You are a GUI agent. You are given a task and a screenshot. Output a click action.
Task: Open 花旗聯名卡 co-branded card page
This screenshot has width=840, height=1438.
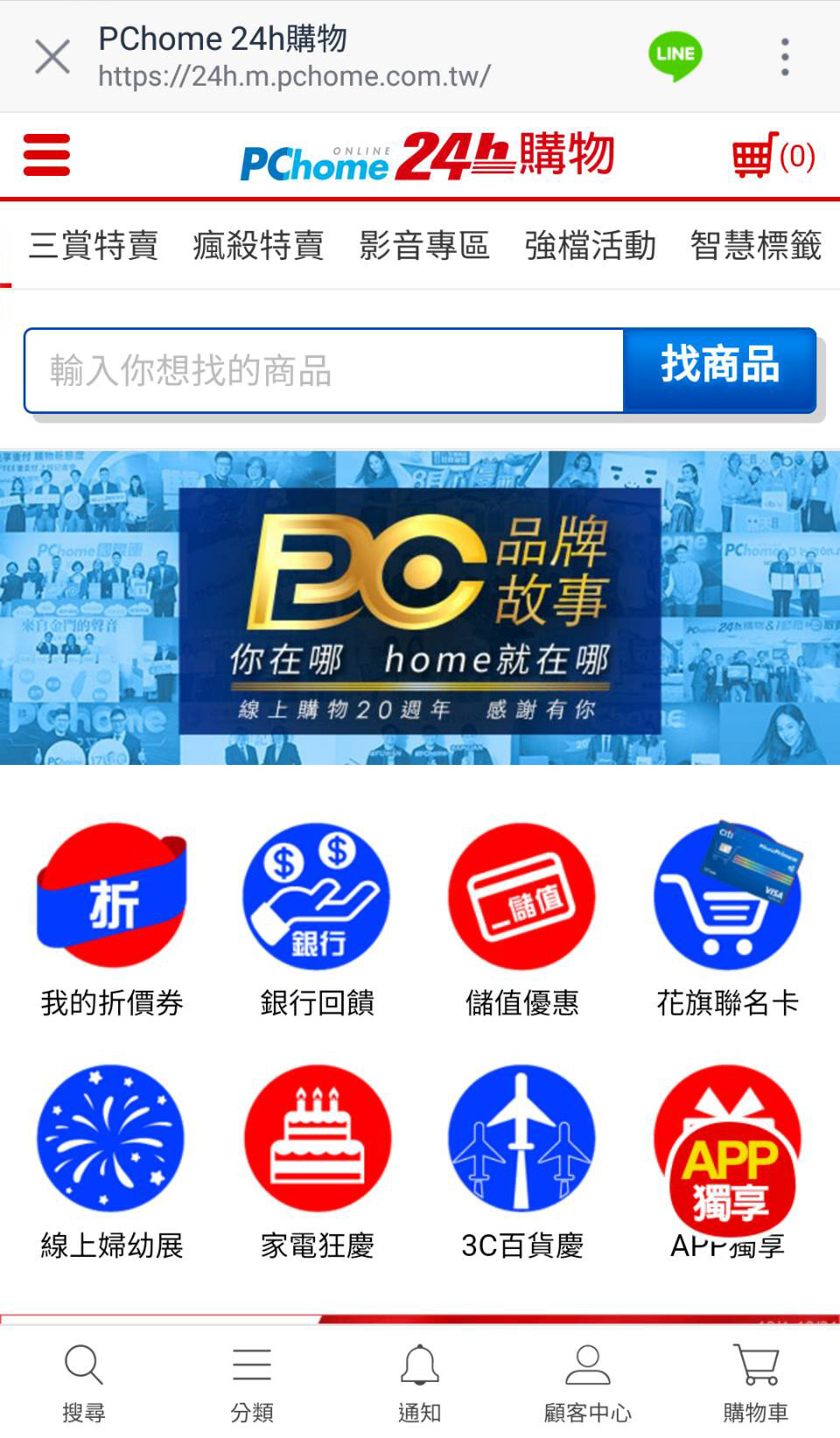727,919
